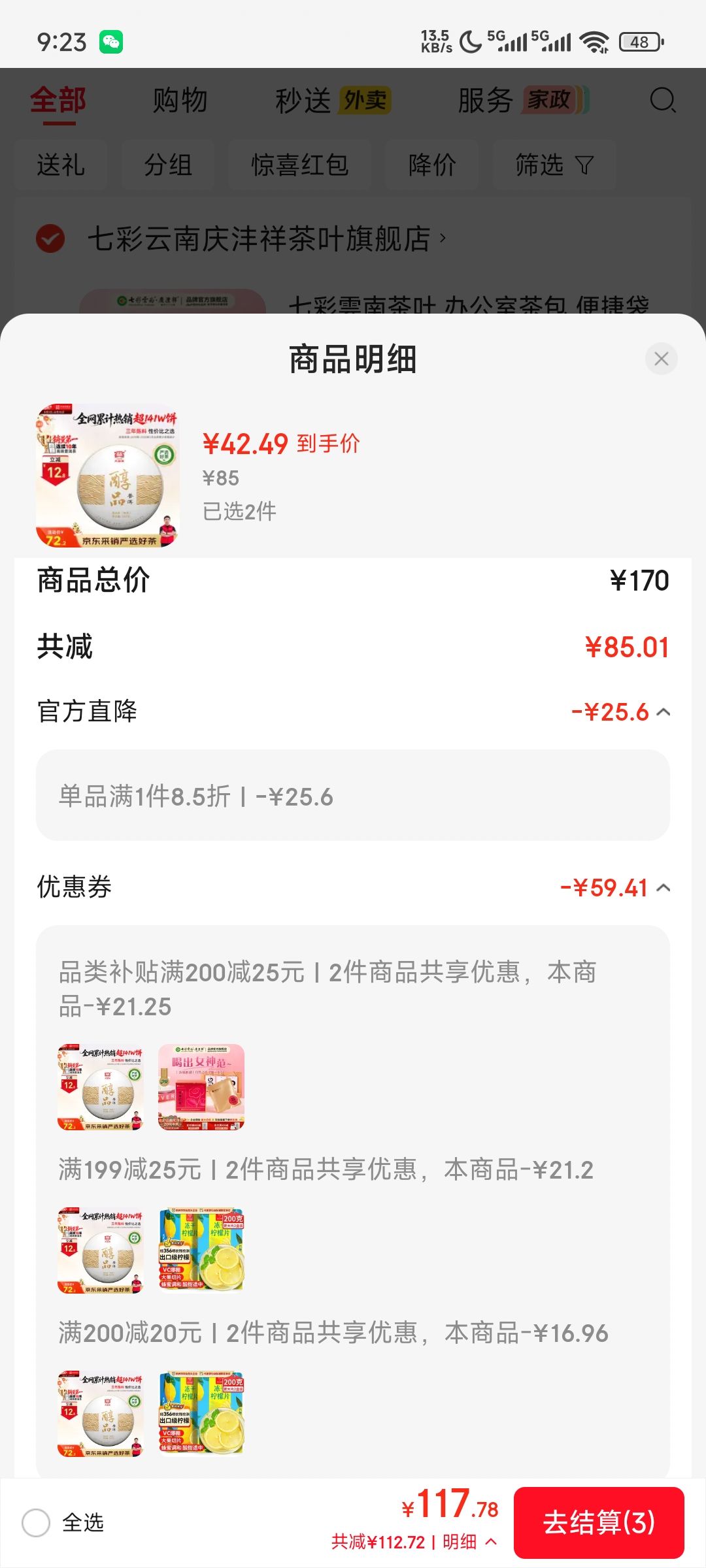The height and width of the screenshot is (1568, 706).
Task: Collapse the 官方直降 discount details
Action: coord(663,712)
